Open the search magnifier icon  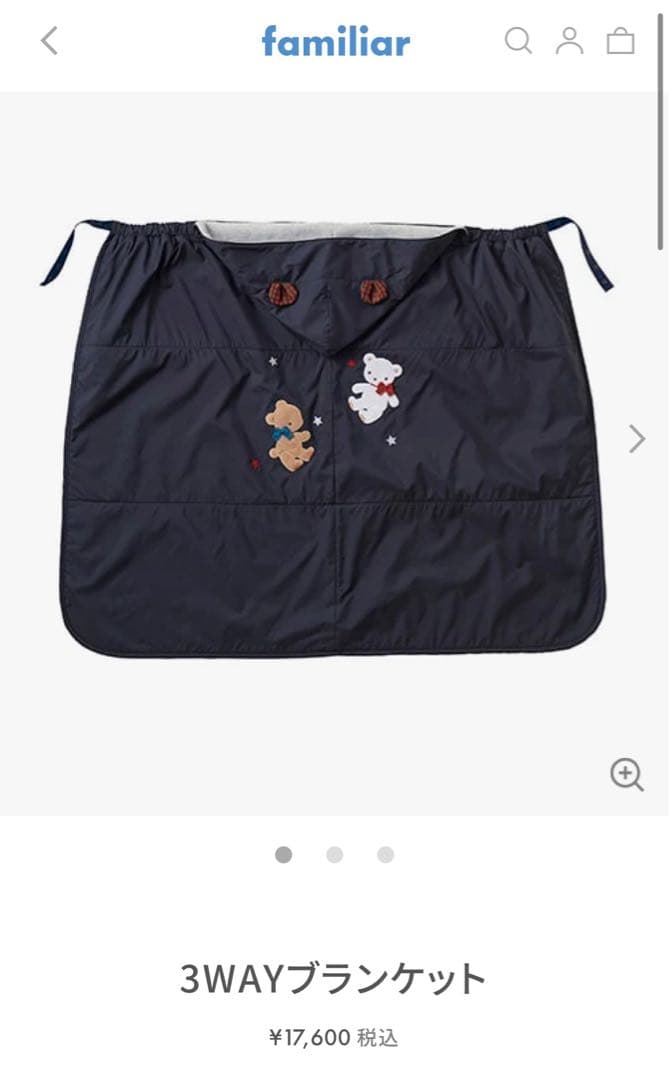(x=518, y=41)
